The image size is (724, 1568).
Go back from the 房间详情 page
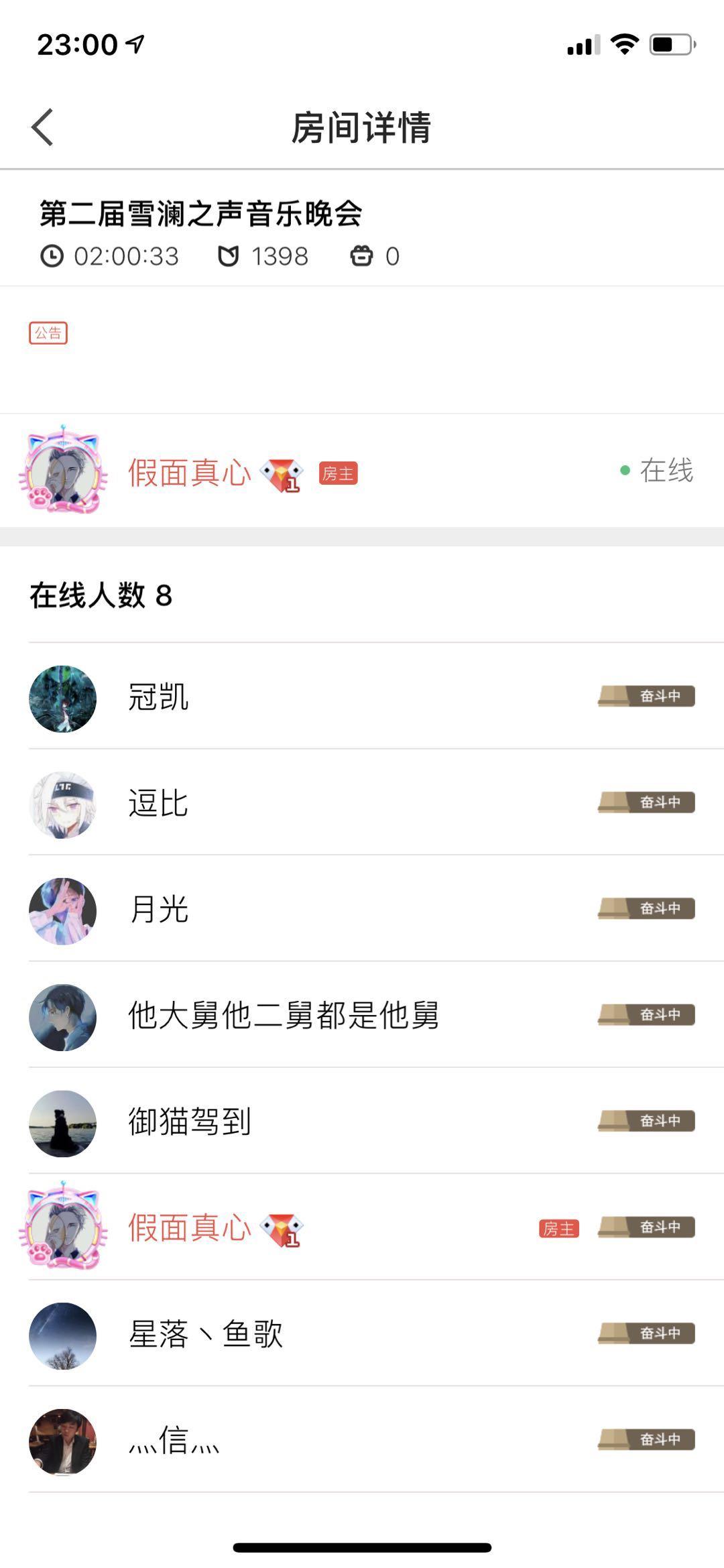pyautogui.click(x=42, y=127)
